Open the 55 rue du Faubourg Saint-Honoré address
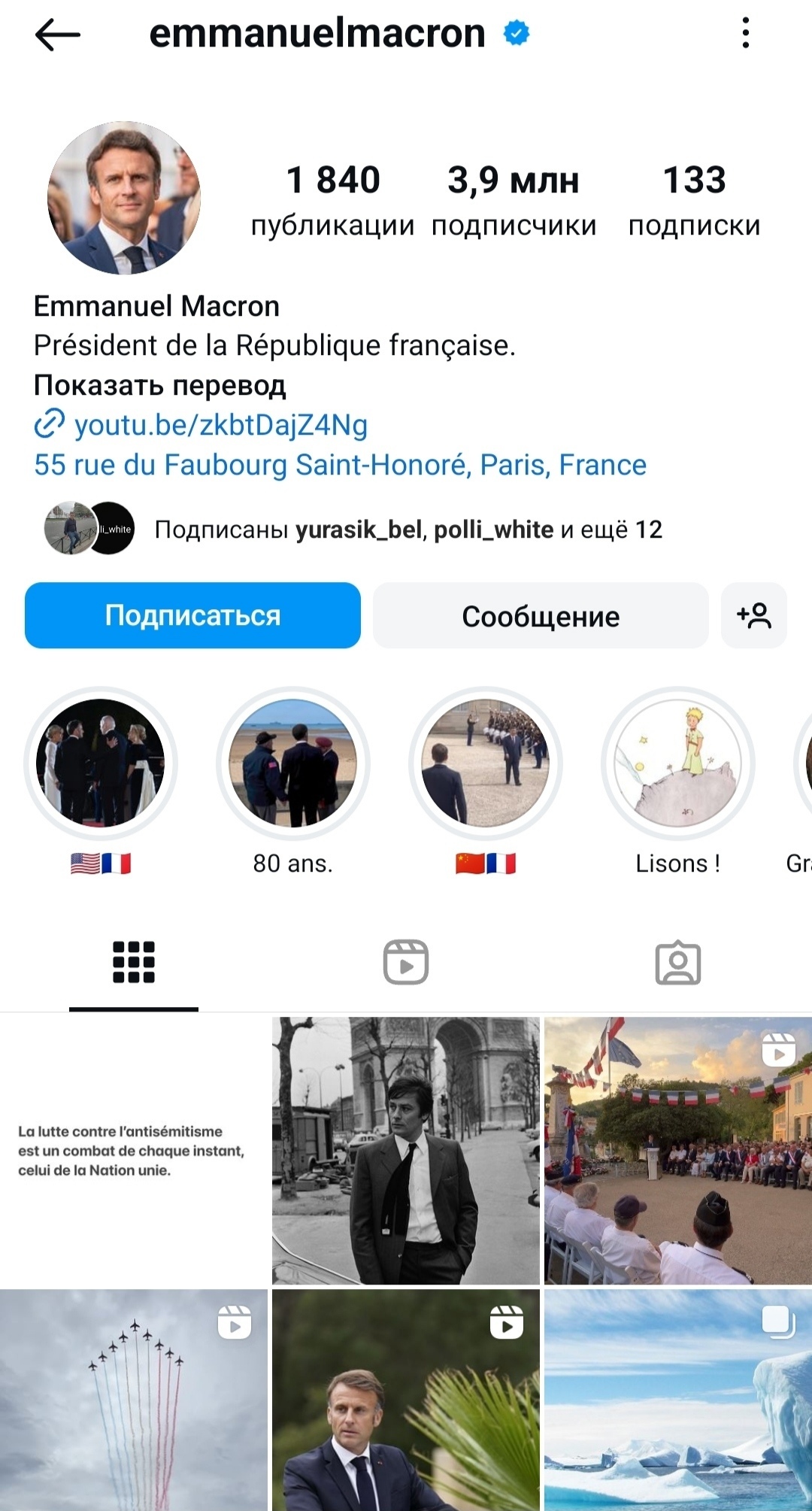The width and height of the screenshot is (812, 1511). pyautogui.click(x=340, y=465)
